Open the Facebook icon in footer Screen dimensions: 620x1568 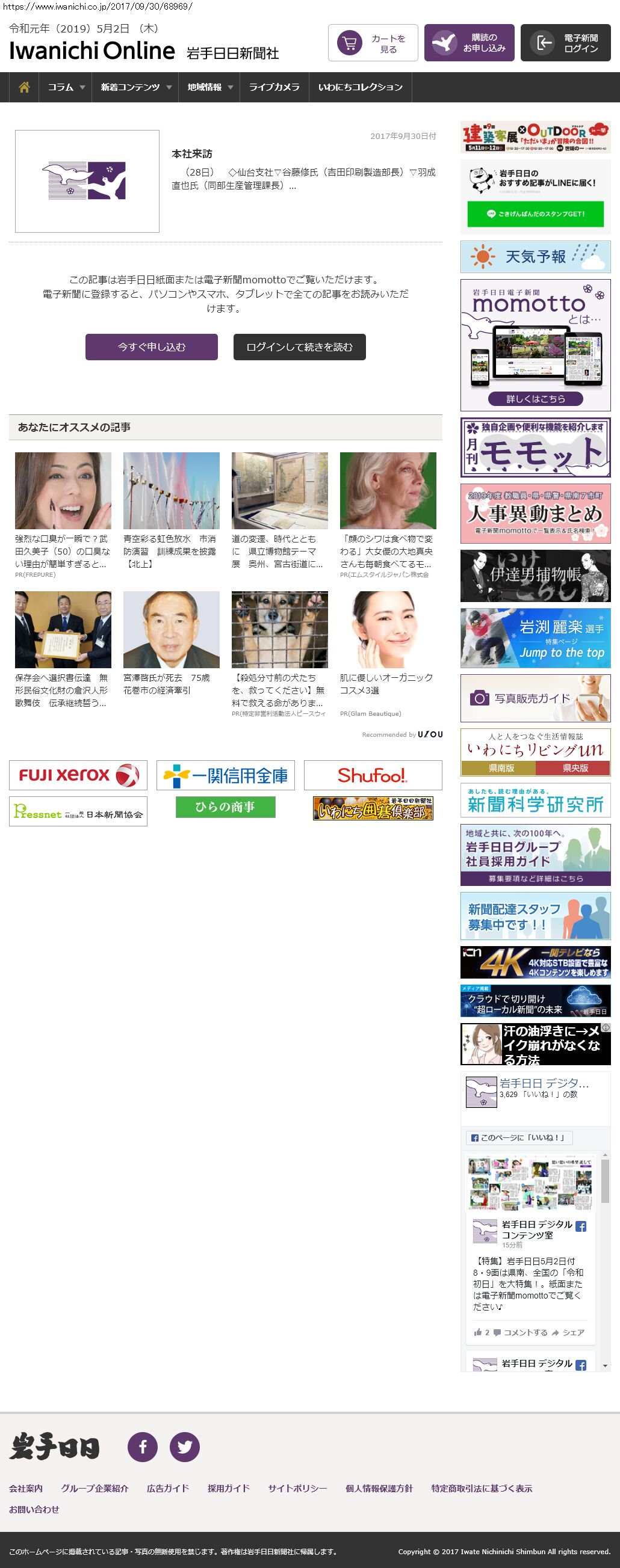143,1447
